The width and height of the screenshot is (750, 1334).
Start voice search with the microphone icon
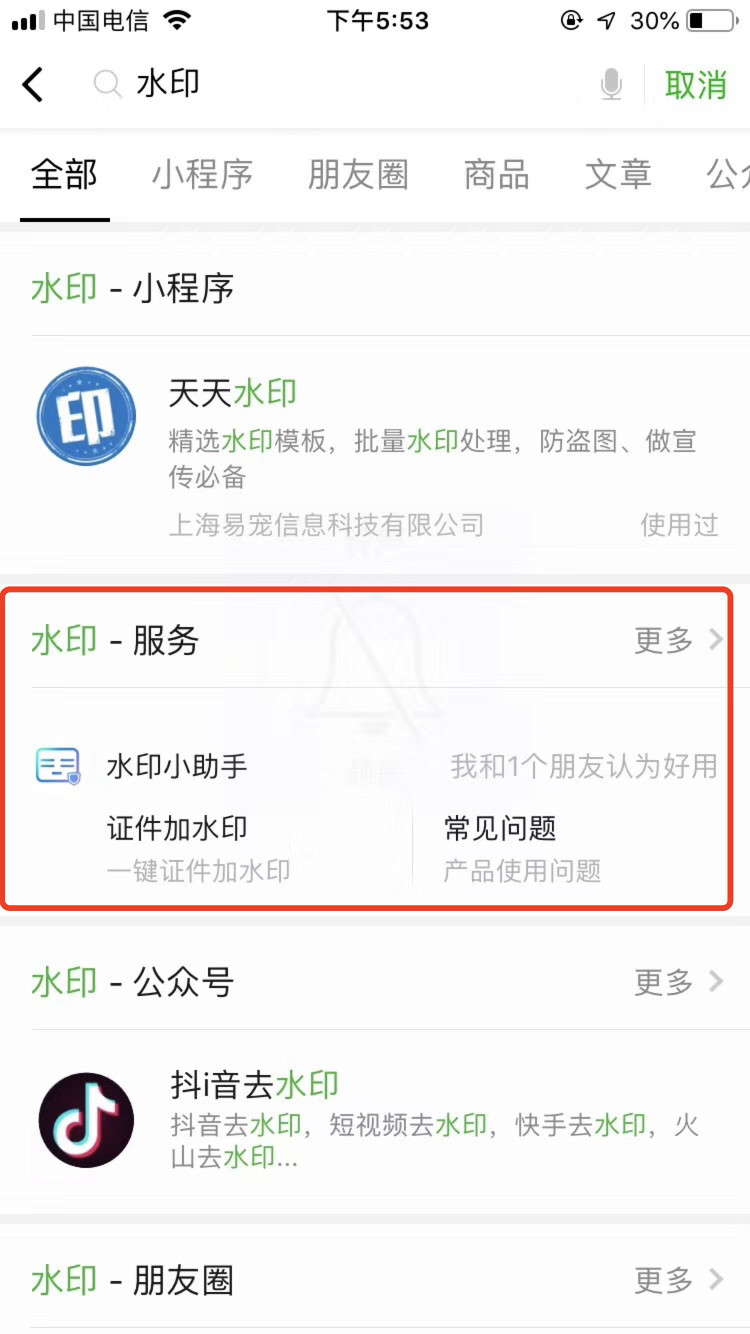(612, 86)
